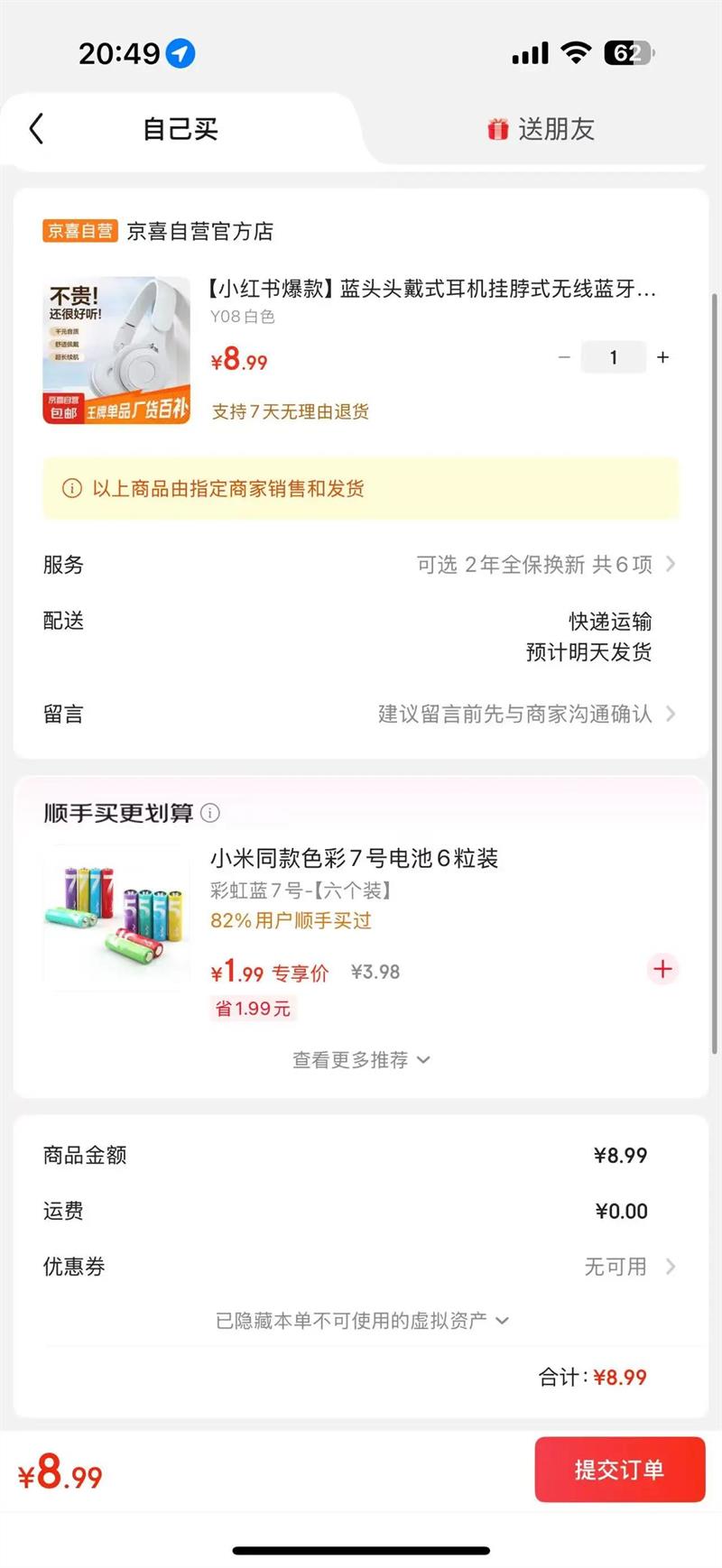Viewport: 722px width, 1568px height.
Task: View the colorful battery product image
Action: click(116, 918)
